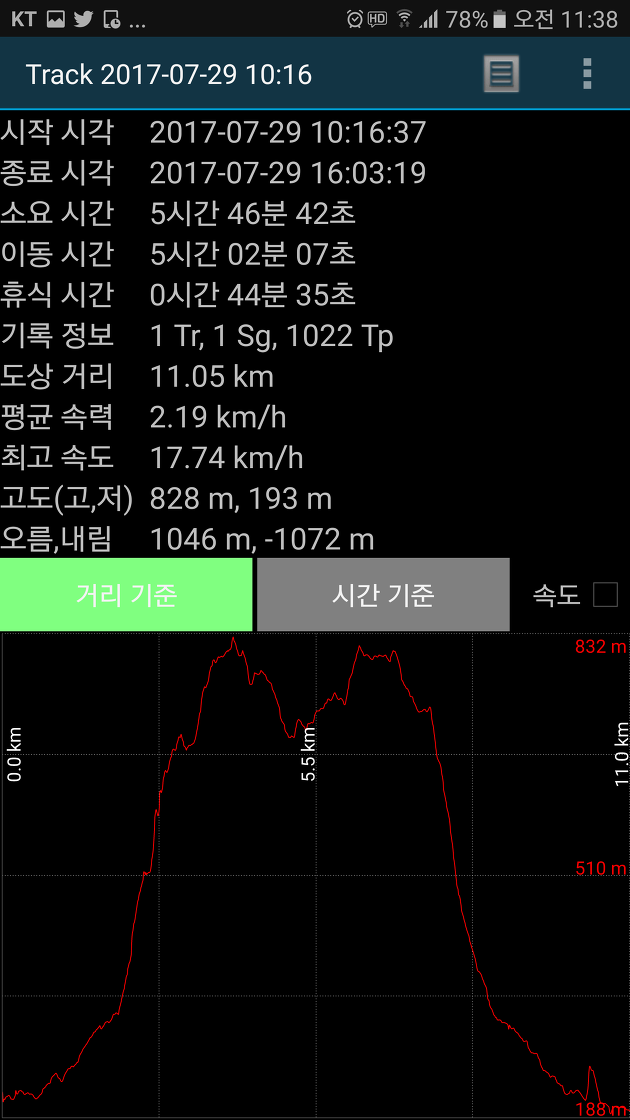This screenshot has width=630, height=1120.
Task: Enable the 속도 speed checkbox
Action: (605, 594)
